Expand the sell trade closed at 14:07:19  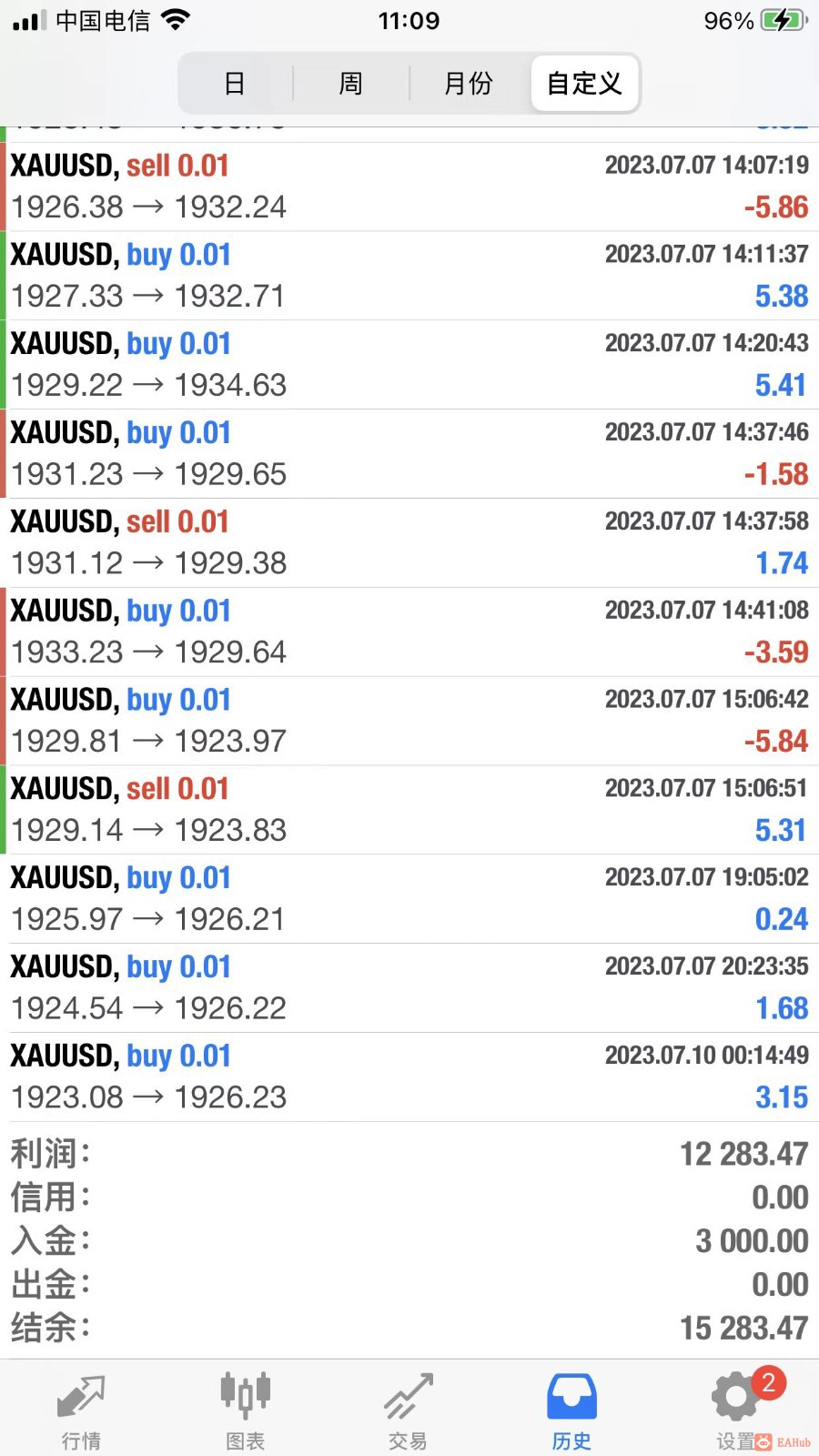click(x=409, y=187)
